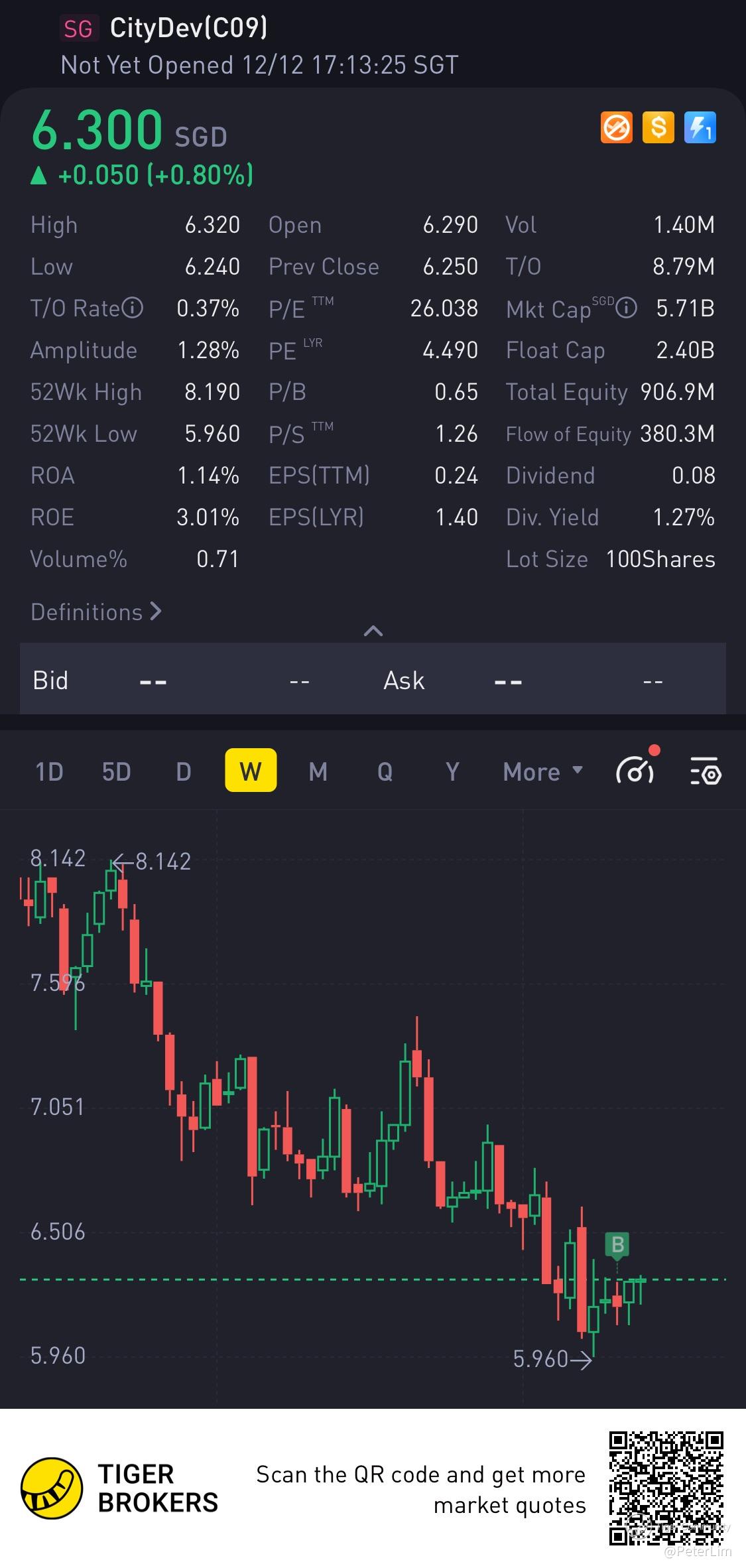The width and height of the screenshot is (746, 1568).
Task: Open the Definitions link
Action: (96, 612)
